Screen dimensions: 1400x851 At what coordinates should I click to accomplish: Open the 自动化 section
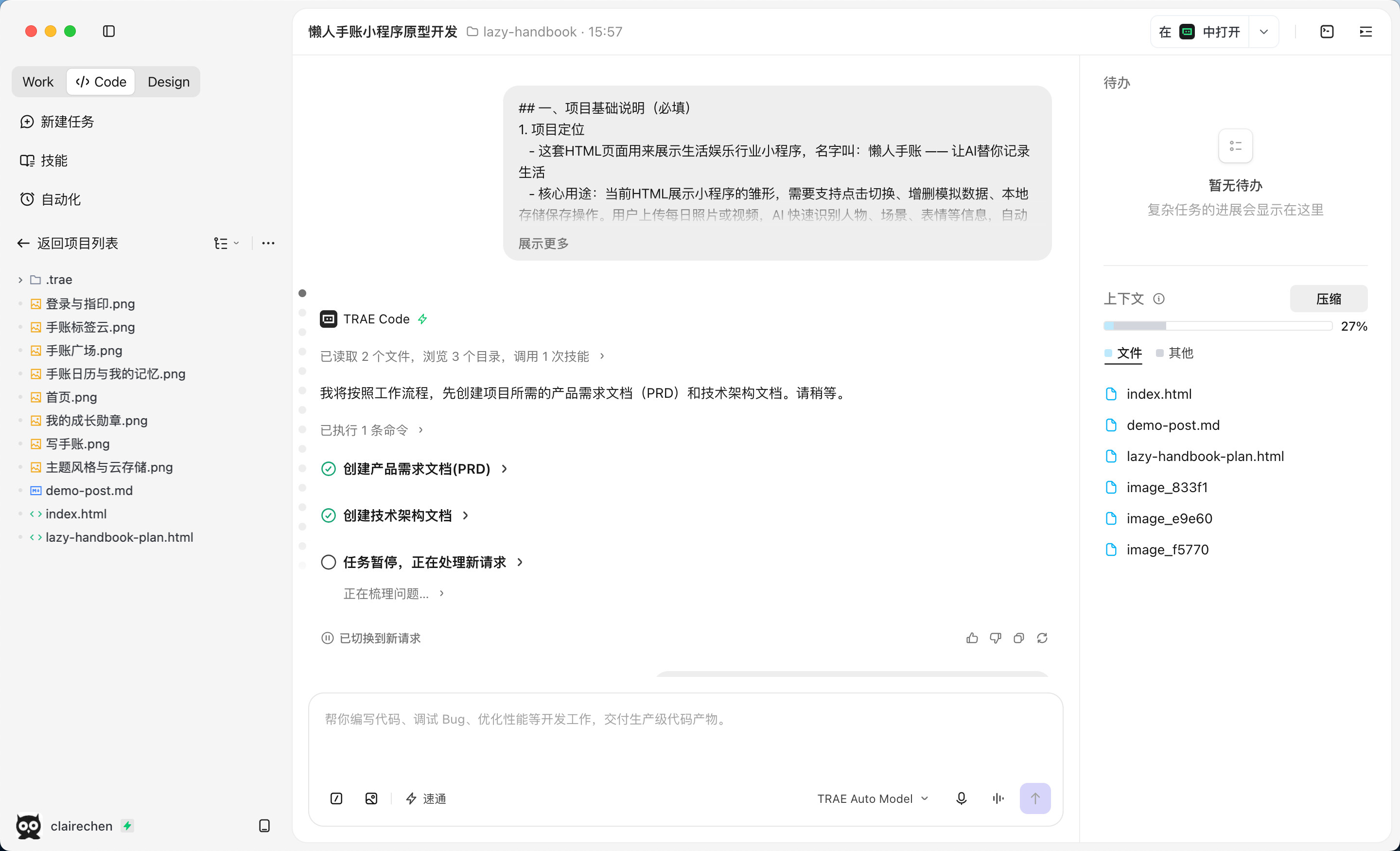[x=51, y=199]
